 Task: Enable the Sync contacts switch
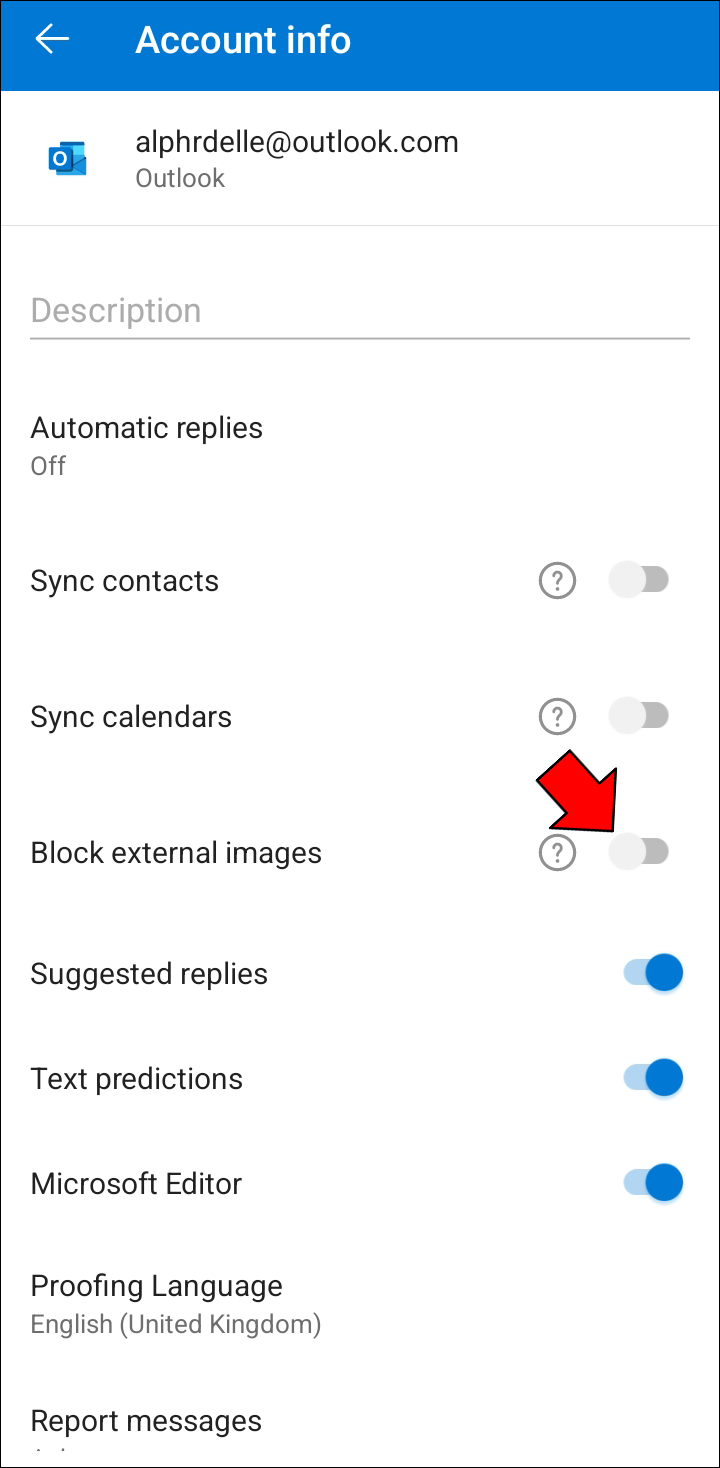640,580
